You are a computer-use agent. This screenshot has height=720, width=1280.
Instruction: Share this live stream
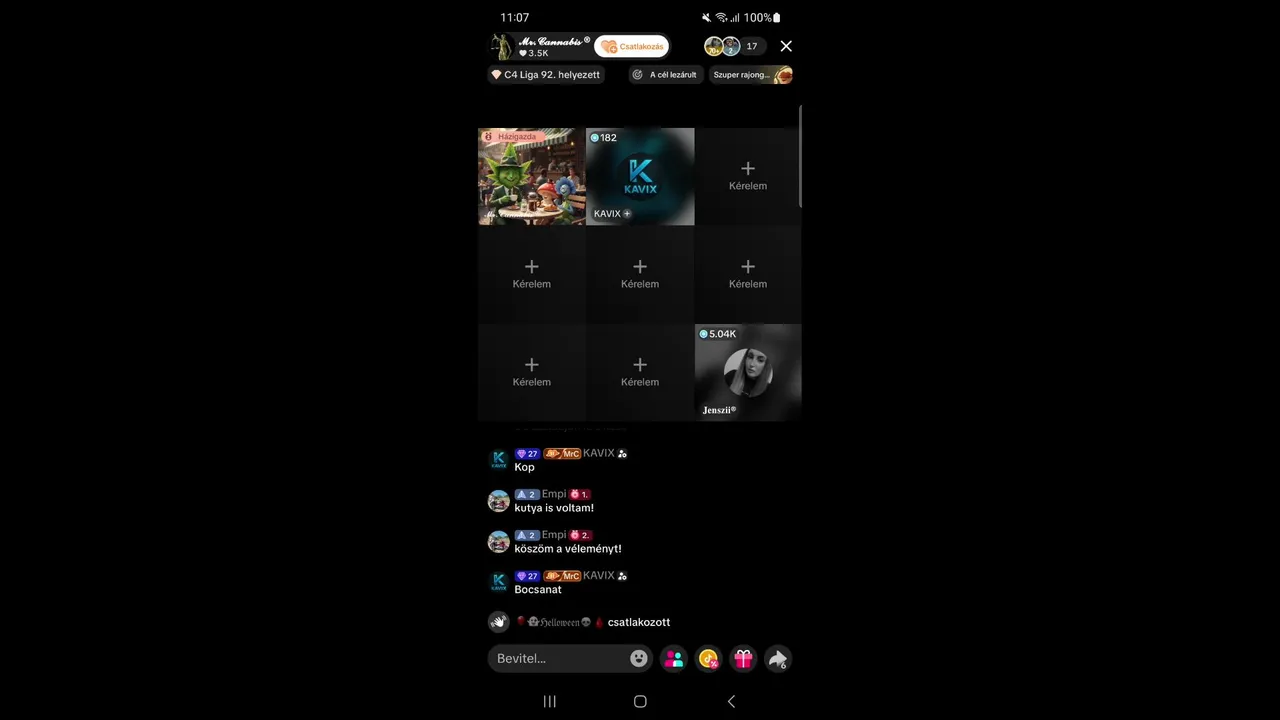pos(777,658)
